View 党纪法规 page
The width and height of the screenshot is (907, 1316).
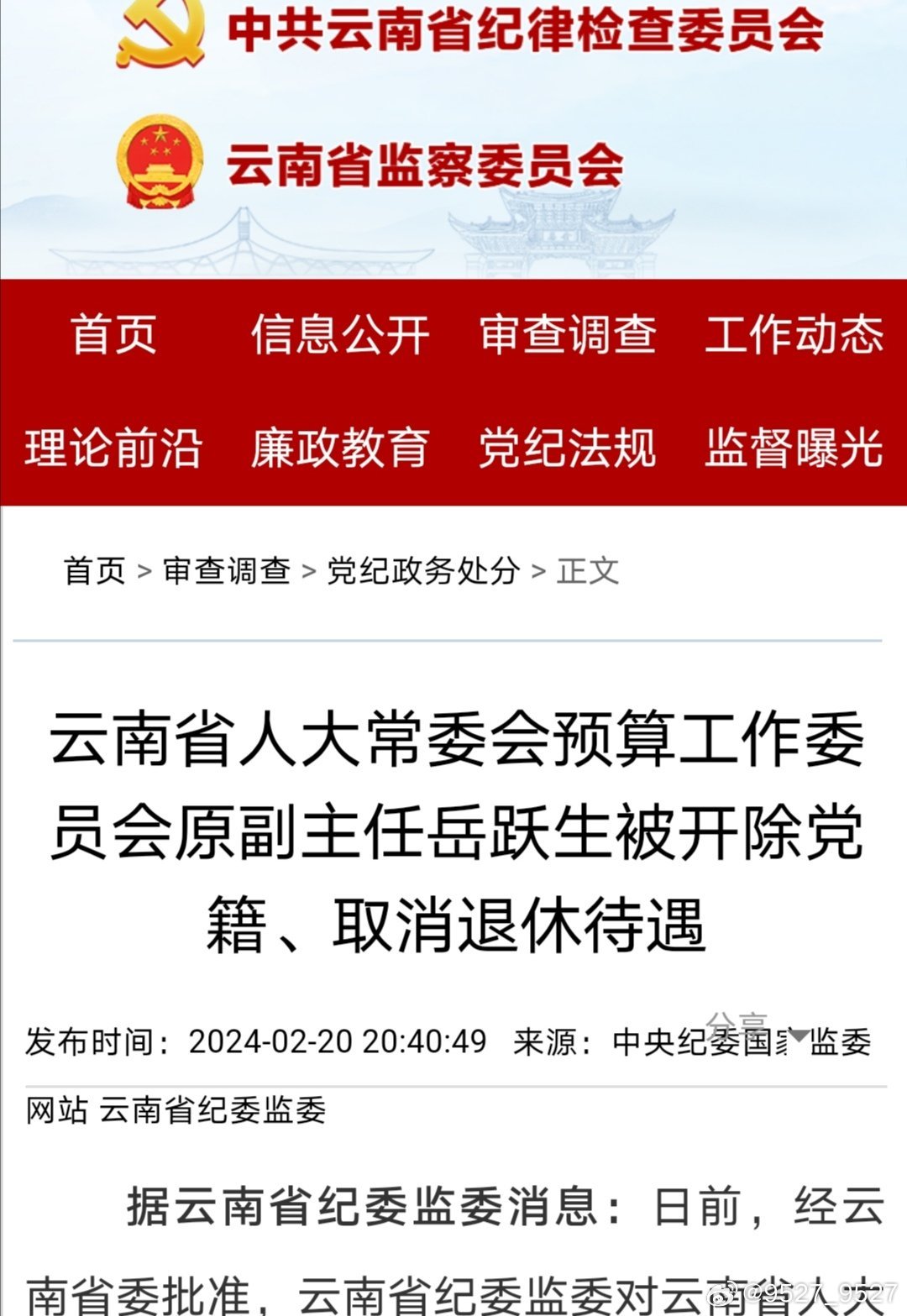click(x=567, y=447)
